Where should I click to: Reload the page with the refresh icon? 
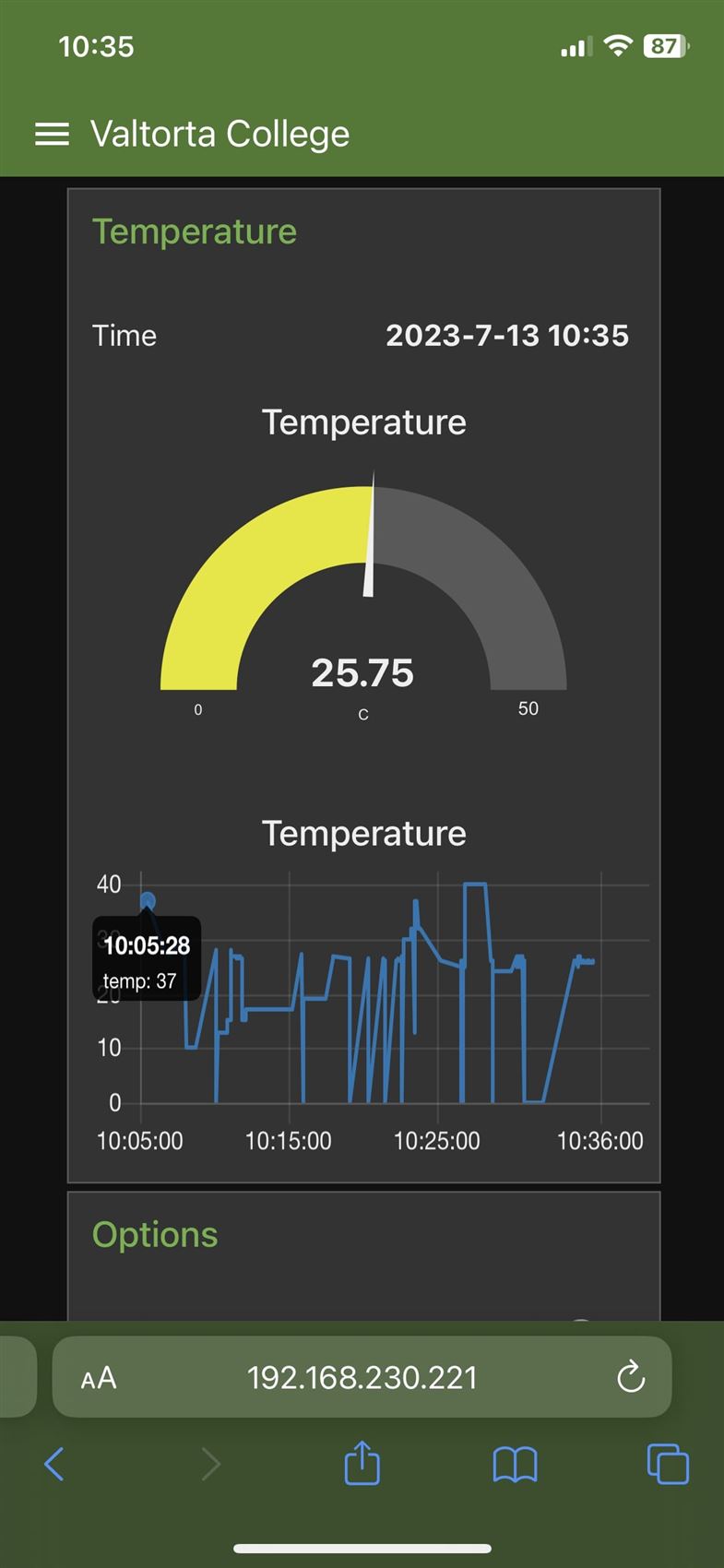point(630,1377)
